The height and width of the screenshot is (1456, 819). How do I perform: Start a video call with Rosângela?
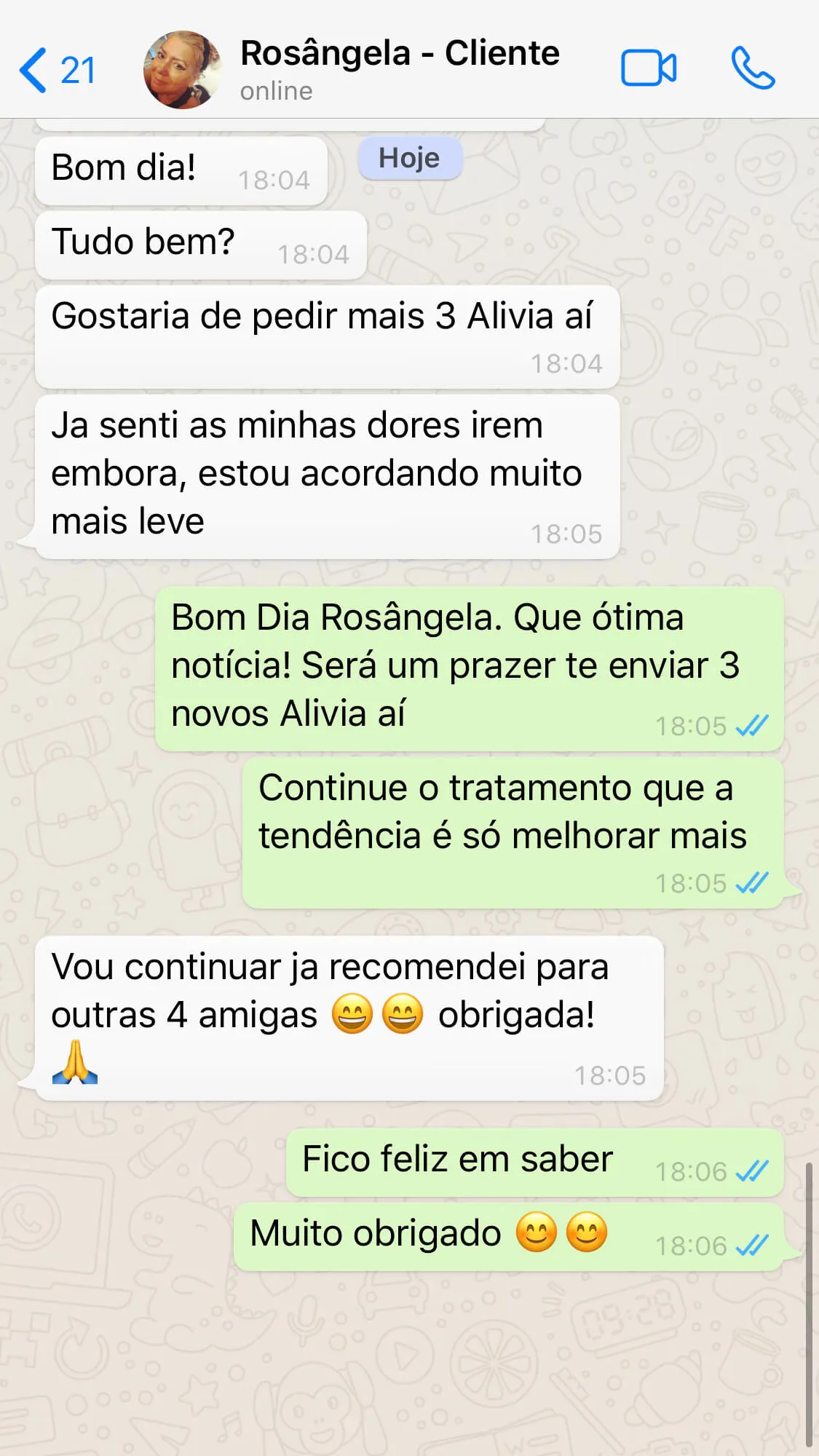647,67
